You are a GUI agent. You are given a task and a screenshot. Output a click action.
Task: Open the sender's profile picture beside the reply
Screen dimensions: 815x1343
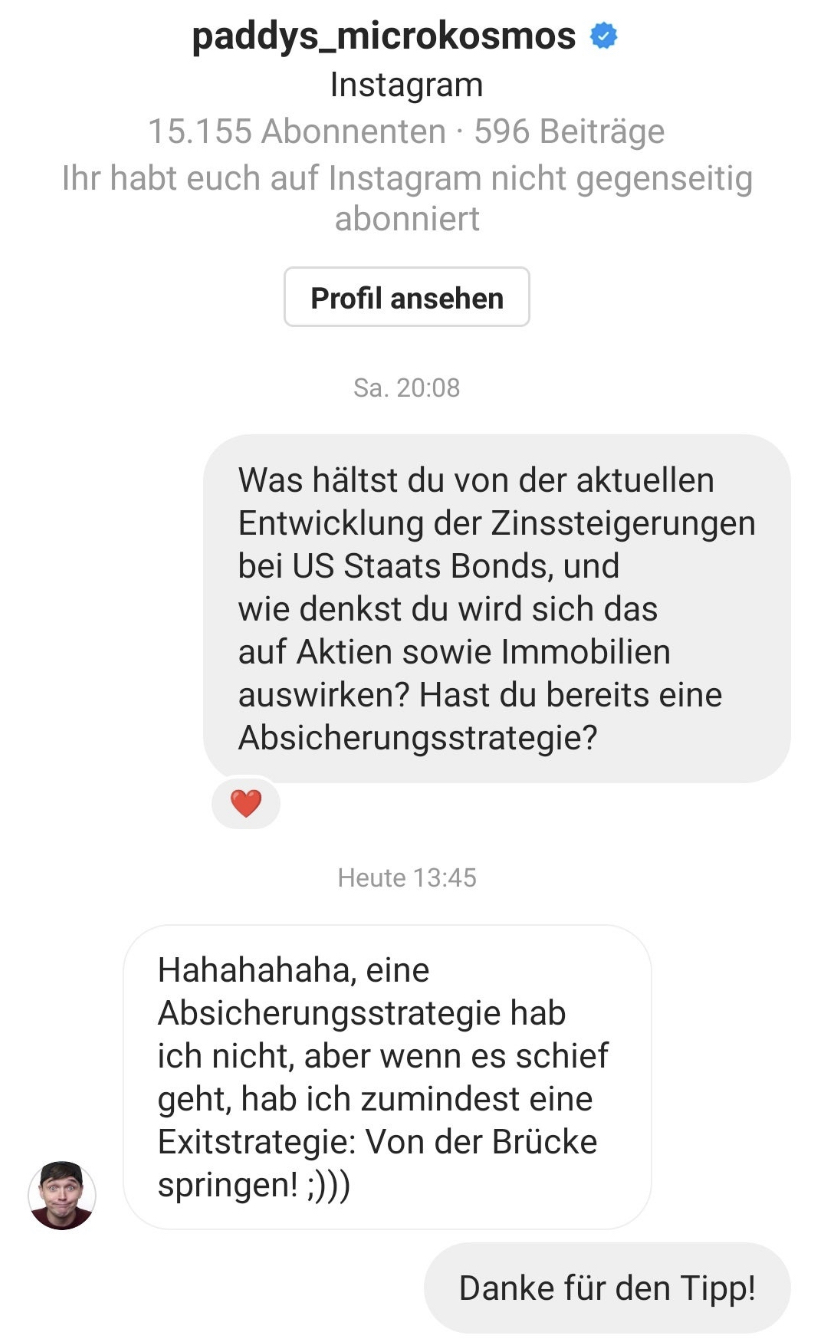click(62, 1195)
